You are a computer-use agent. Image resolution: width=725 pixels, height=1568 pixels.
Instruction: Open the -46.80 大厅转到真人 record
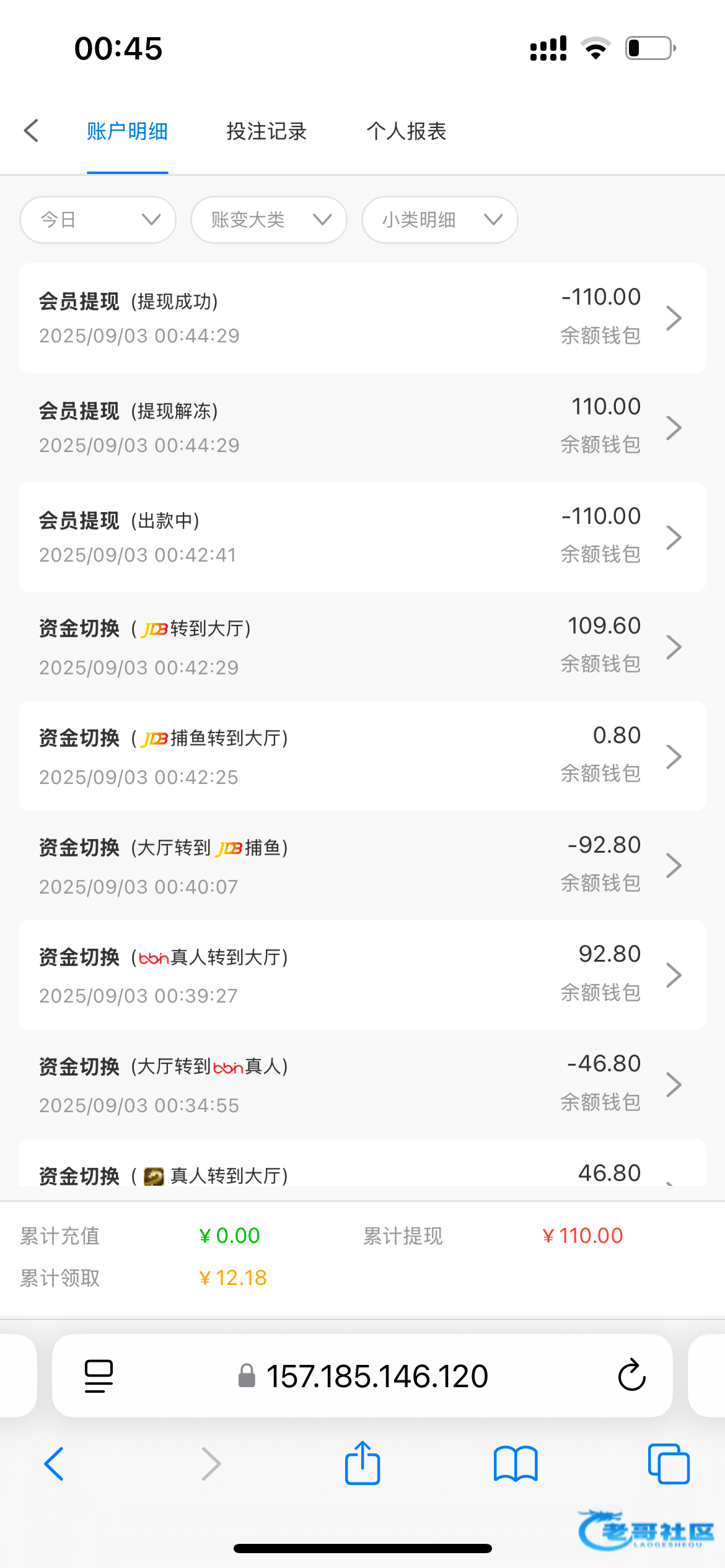coord(362,1084)
